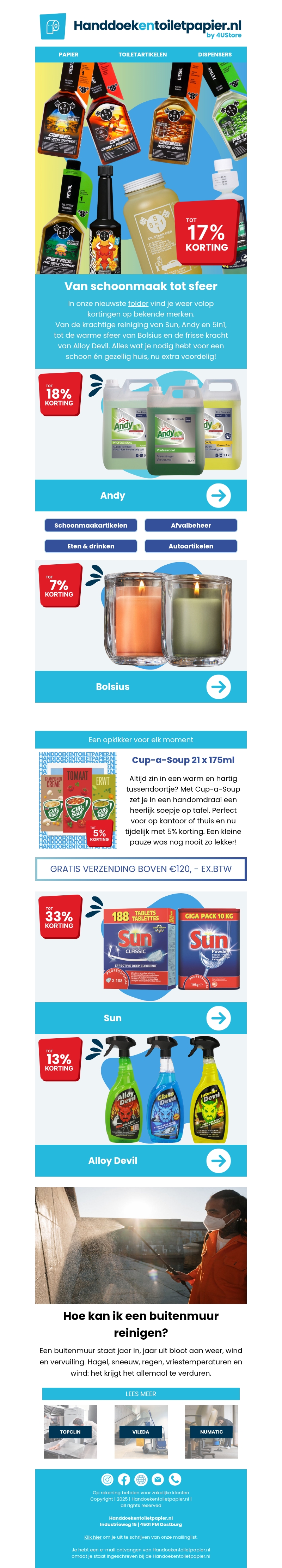Open the TOILETARTIKELEN menu item
Image resolution: width=282 pixels, height=1568 pixels.
coord(142,54)
